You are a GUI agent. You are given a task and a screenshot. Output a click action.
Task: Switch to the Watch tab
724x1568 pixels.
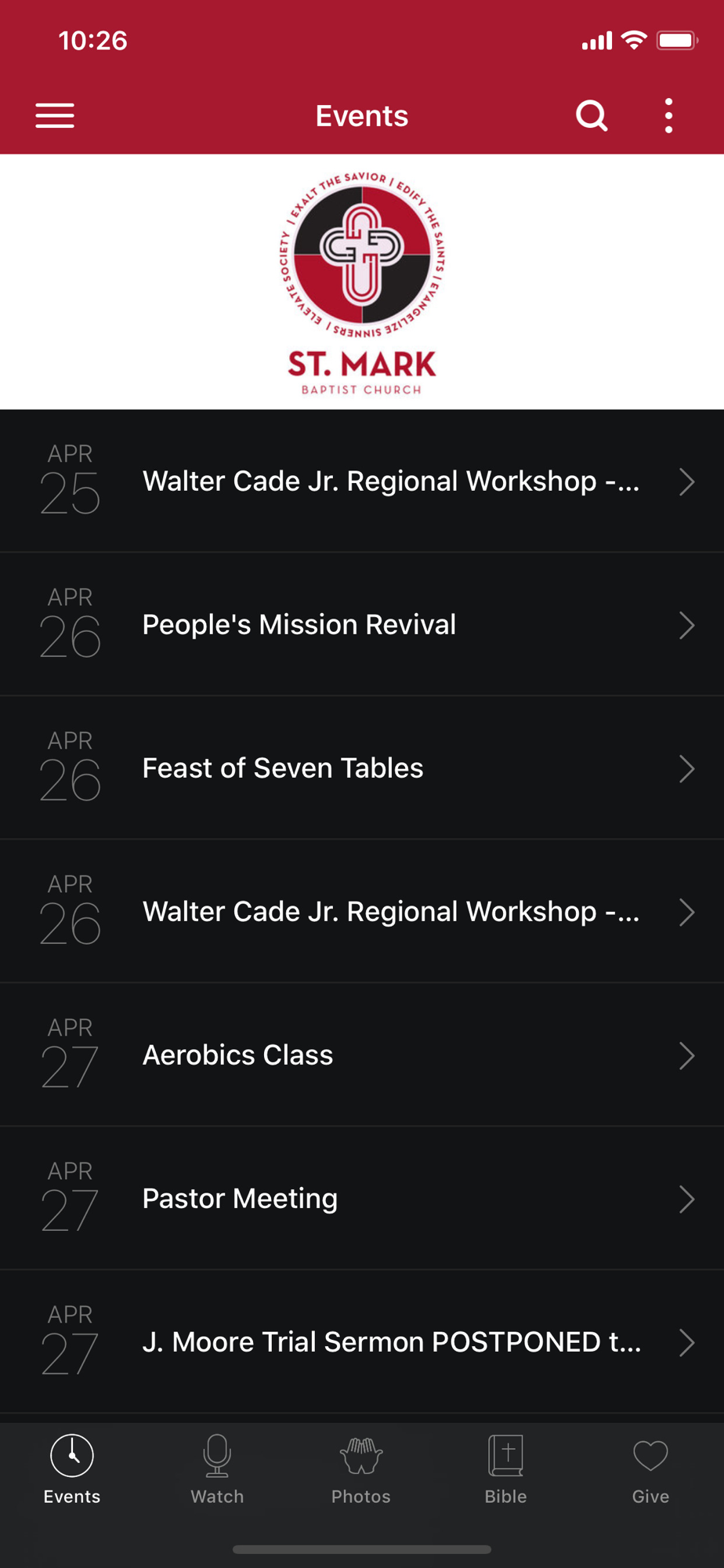click(x=217, y=1469)
